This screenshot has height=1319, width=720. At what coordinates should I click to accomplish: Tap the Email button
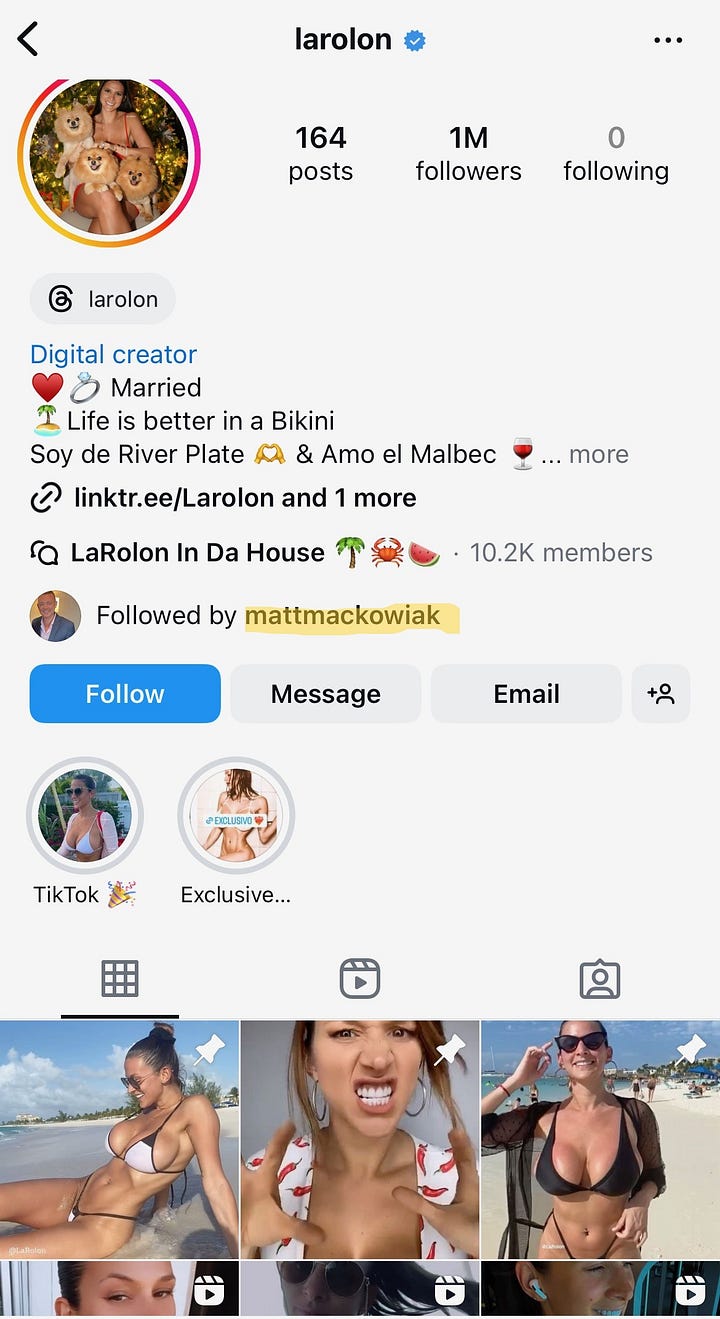tap(526, 693)
